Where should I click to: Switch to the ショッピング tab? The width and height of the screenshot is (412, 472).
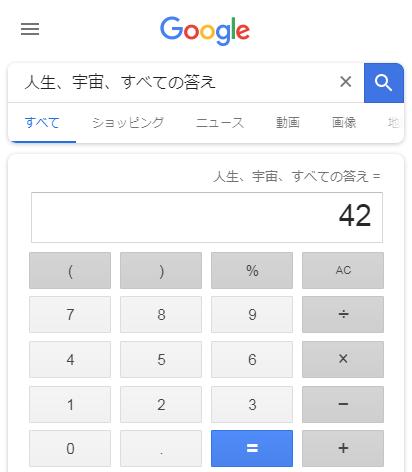[128, 123]
